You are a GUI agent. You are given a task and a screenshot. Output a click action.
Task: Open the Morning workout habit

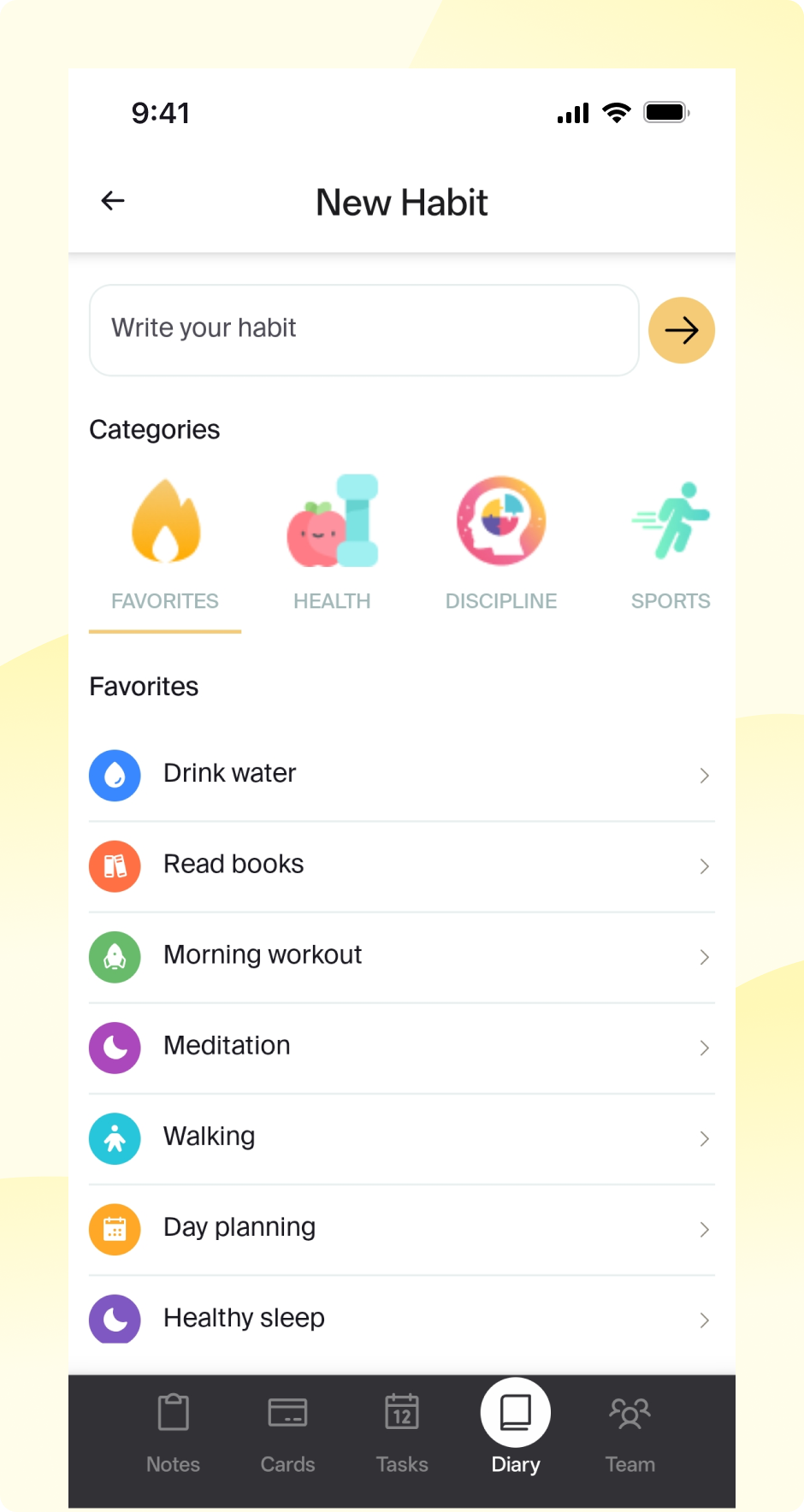pos(401,956)
